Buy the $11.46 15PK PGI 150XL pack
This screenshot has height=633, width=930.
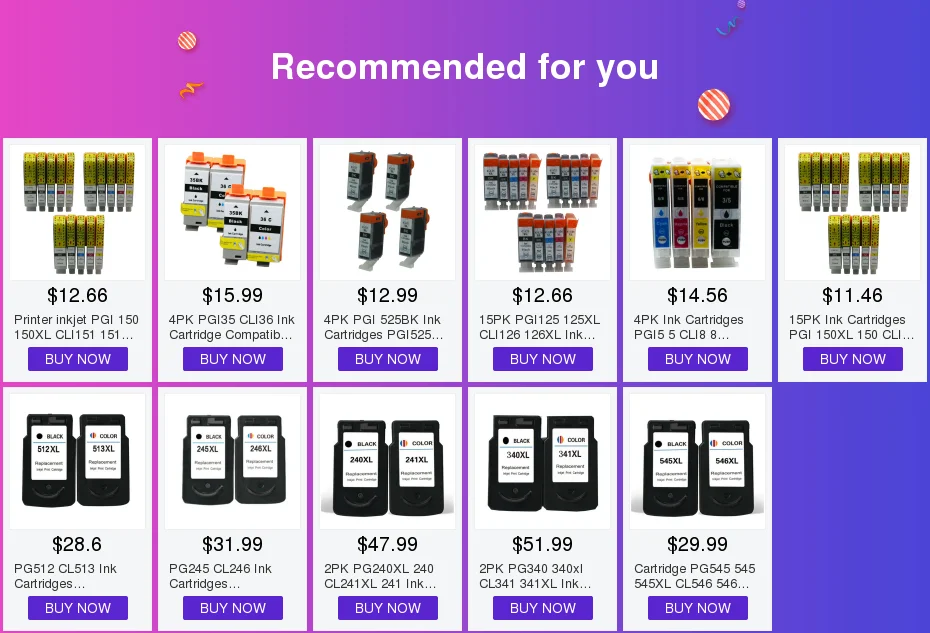853,359
